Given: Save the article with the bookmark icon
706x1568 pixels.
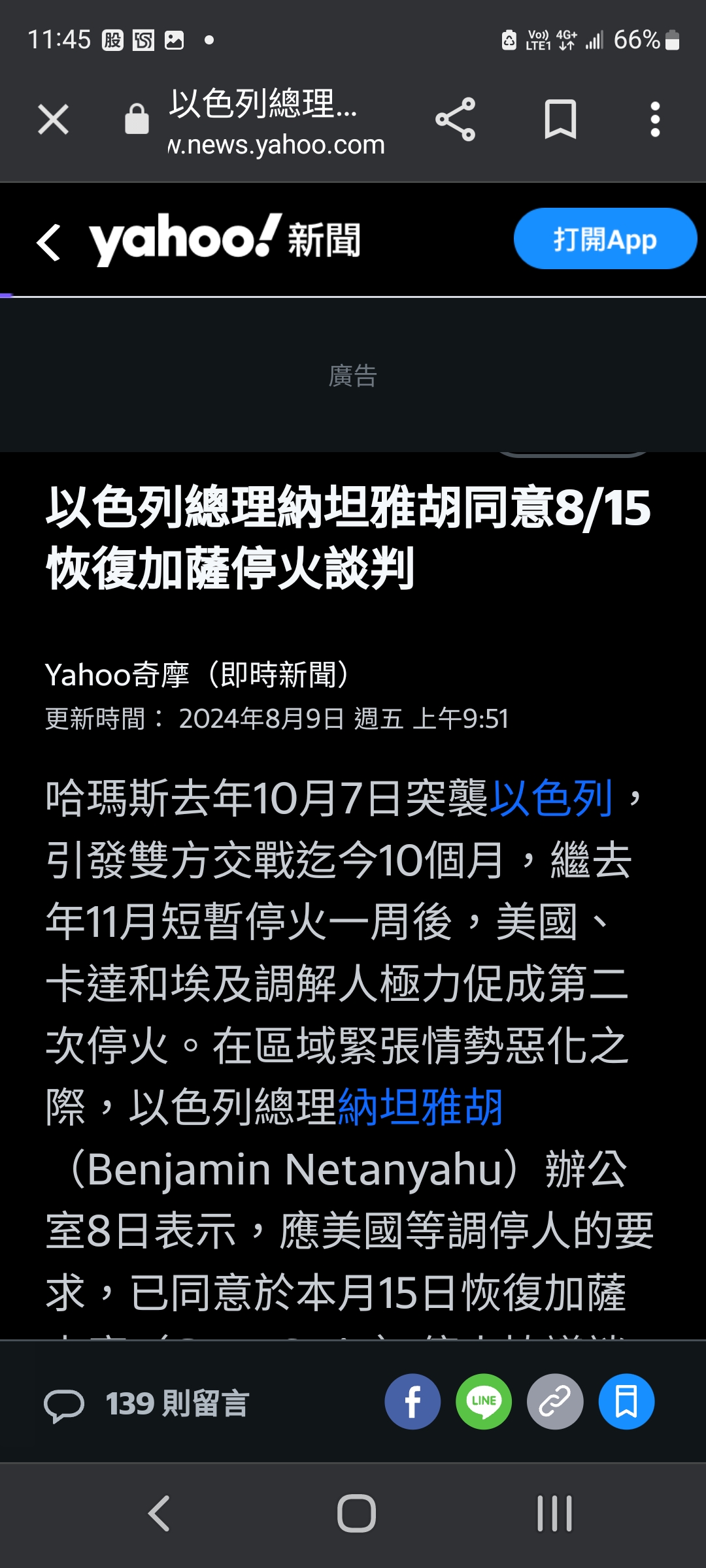Looking at the screenshot, I should click(626, 1401).
